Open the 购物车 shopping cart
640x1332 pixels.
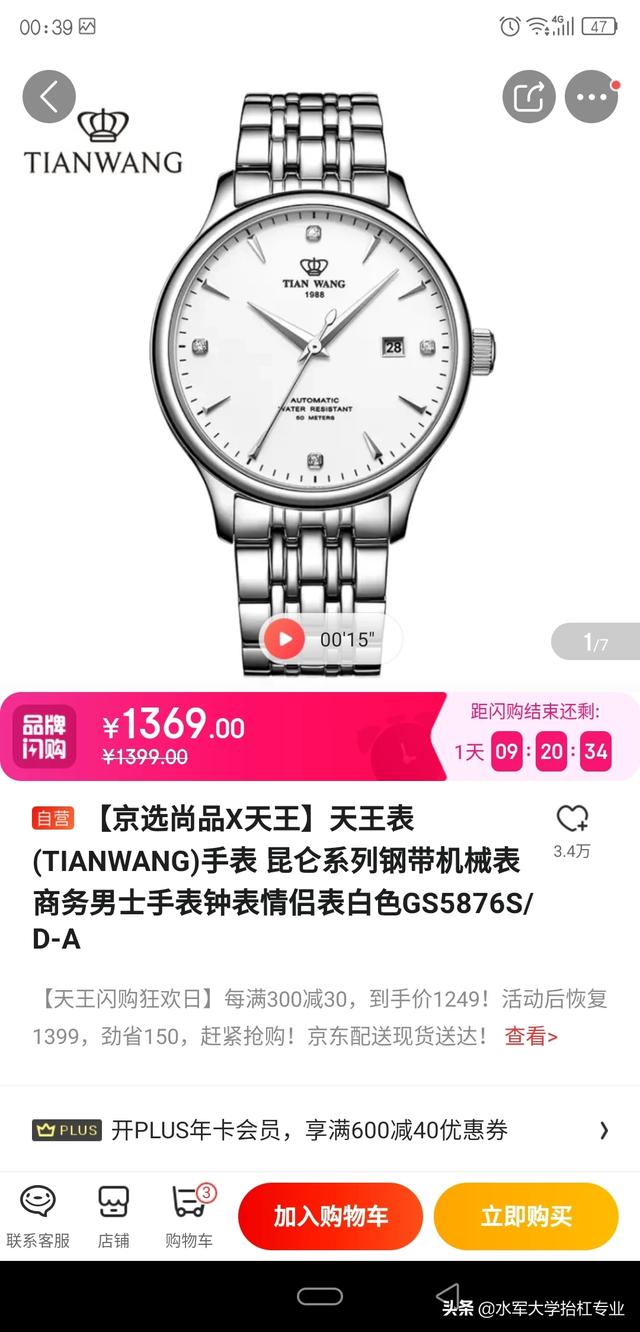189,1217
